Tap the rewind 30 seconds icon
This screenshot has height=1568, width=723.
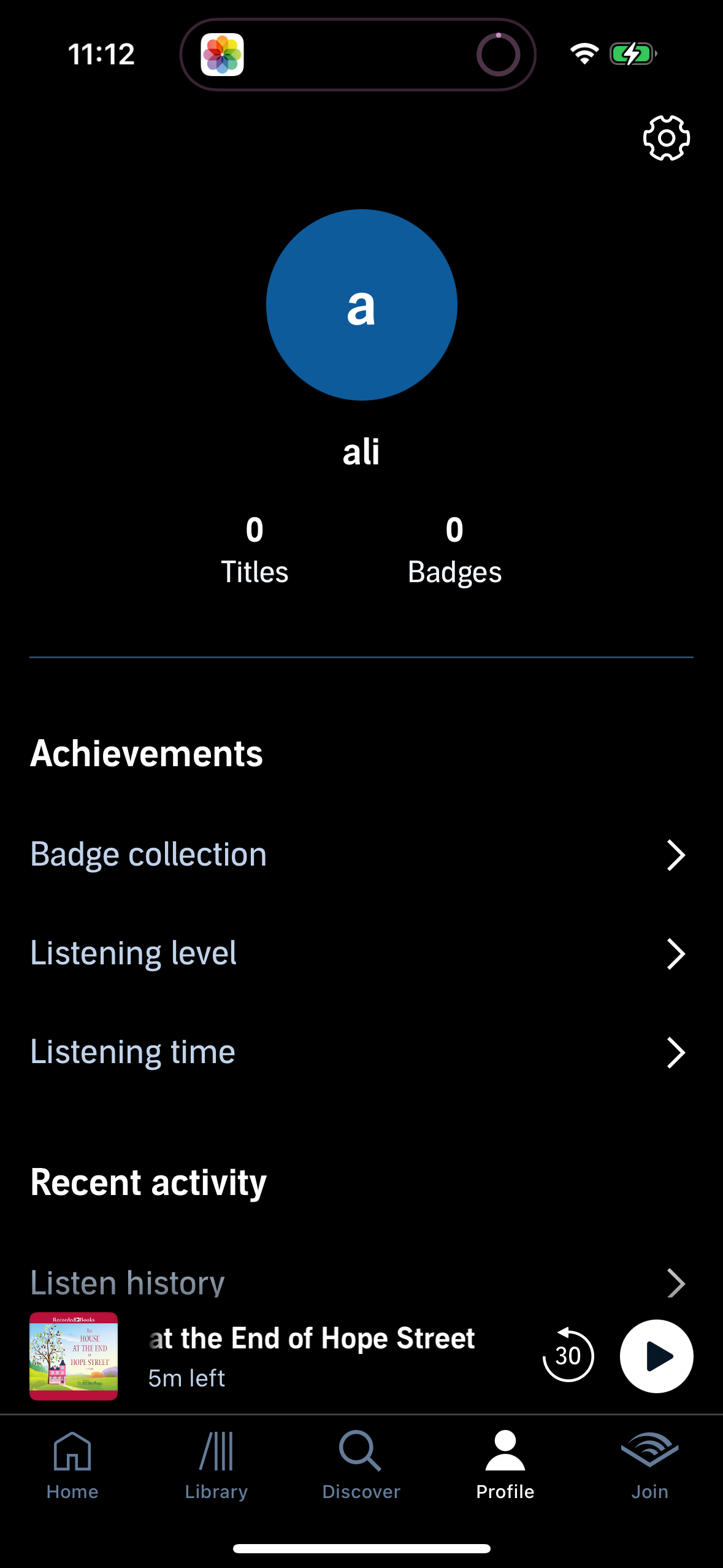coord(567,1357)
